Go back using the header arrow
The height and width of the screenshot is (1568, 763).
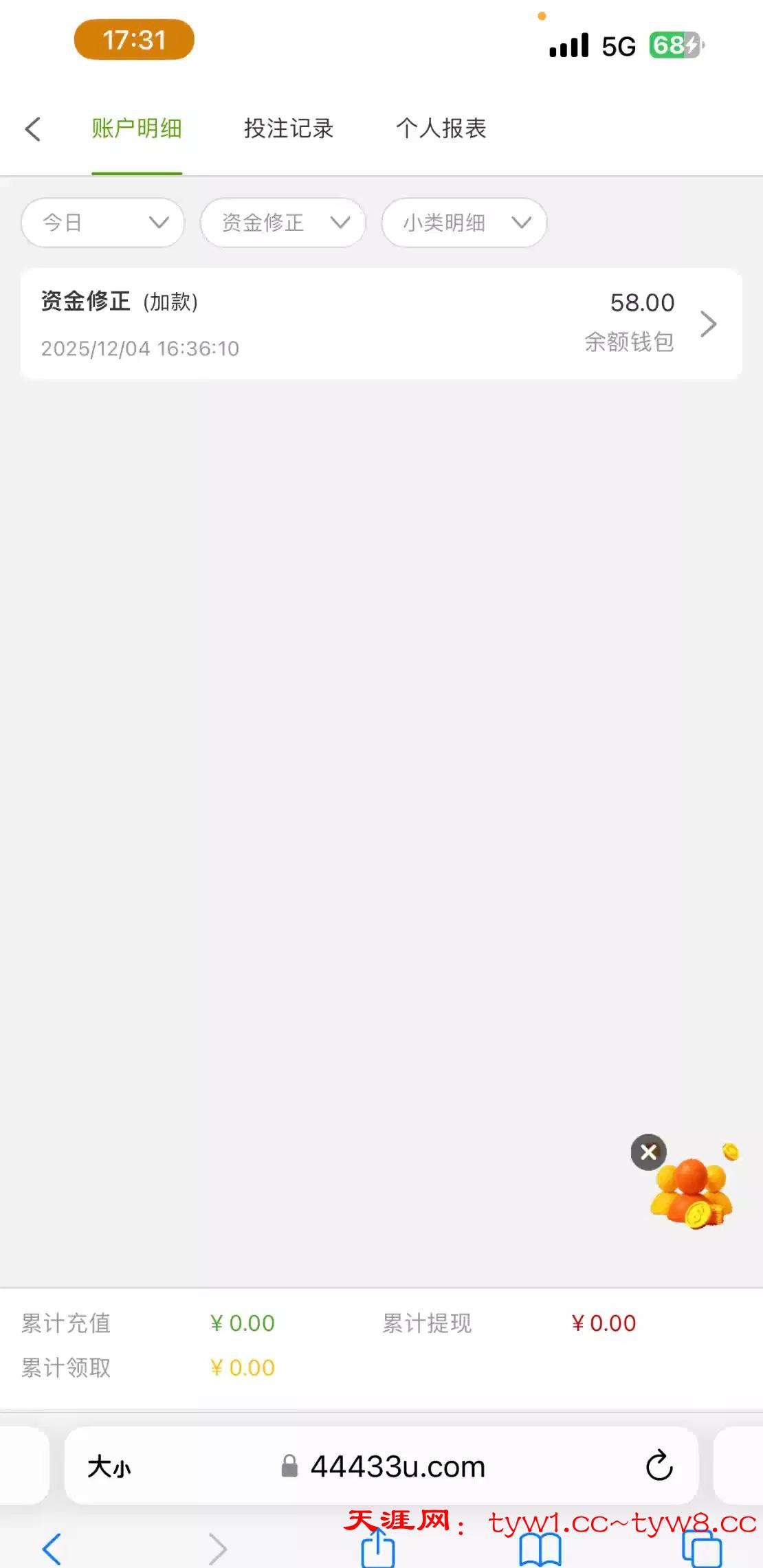[33, 129]
